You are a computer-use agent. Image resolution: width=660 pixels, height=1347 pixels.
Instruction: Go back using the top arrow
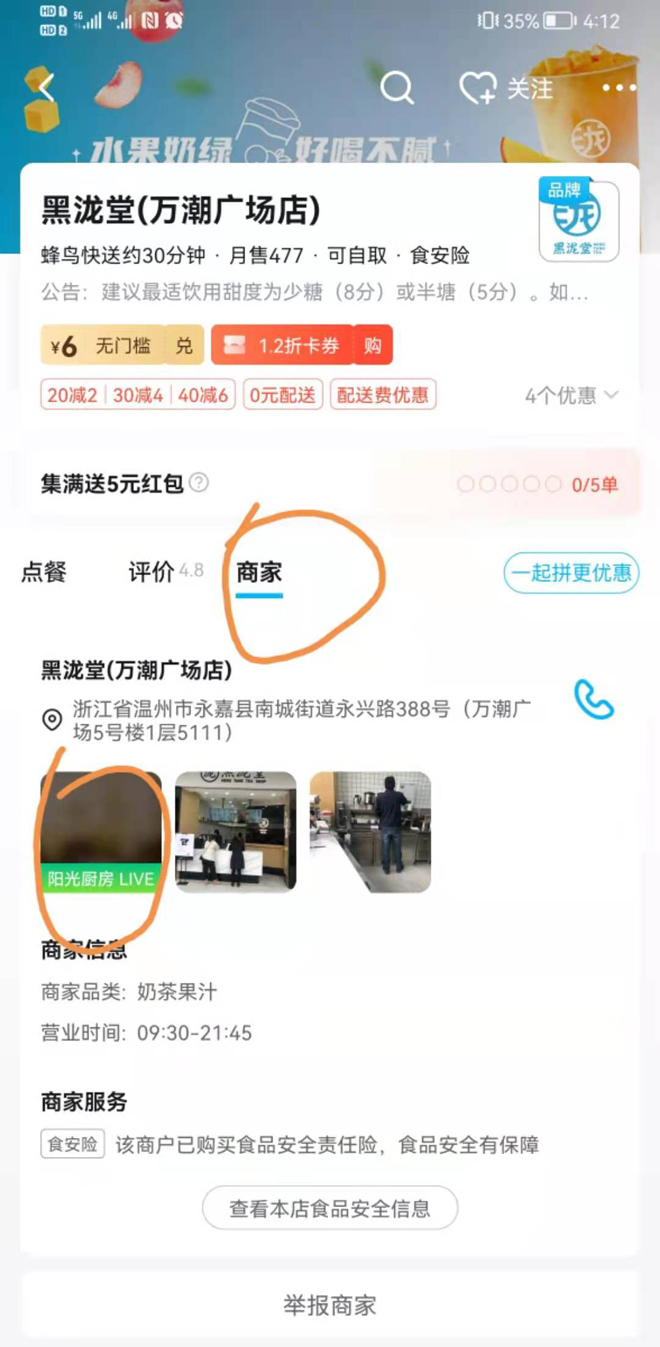coord(46,88)
